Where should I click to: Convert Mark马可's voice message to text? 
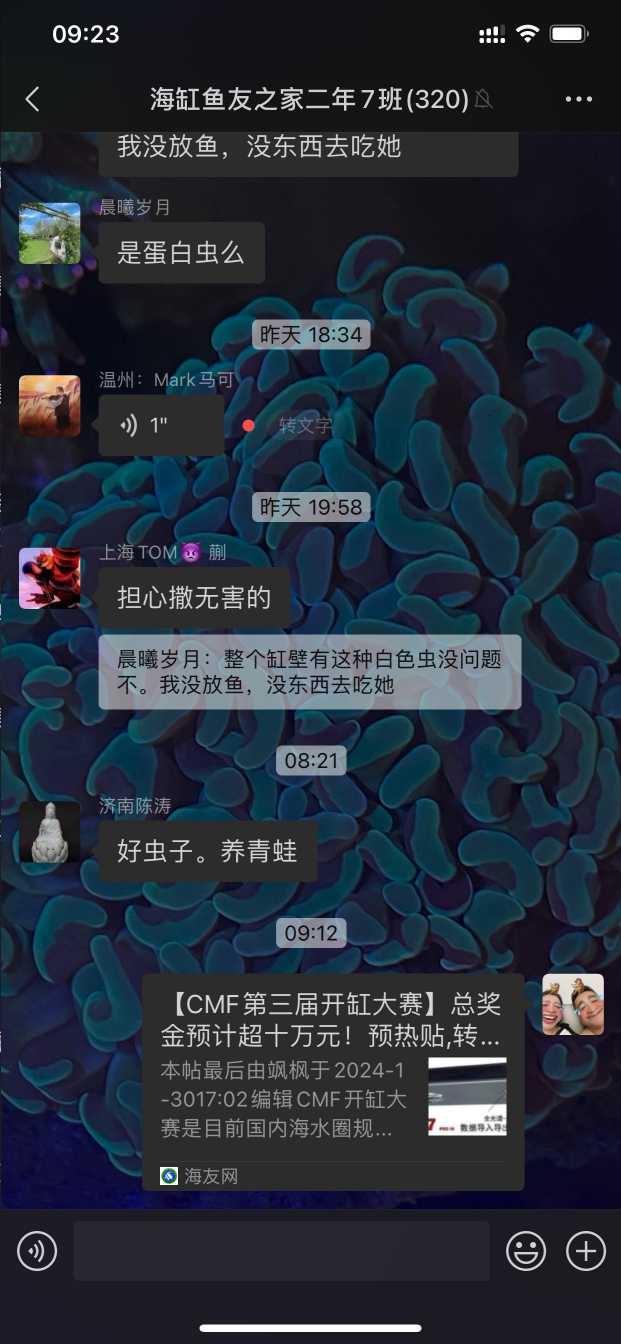point(305,425)
